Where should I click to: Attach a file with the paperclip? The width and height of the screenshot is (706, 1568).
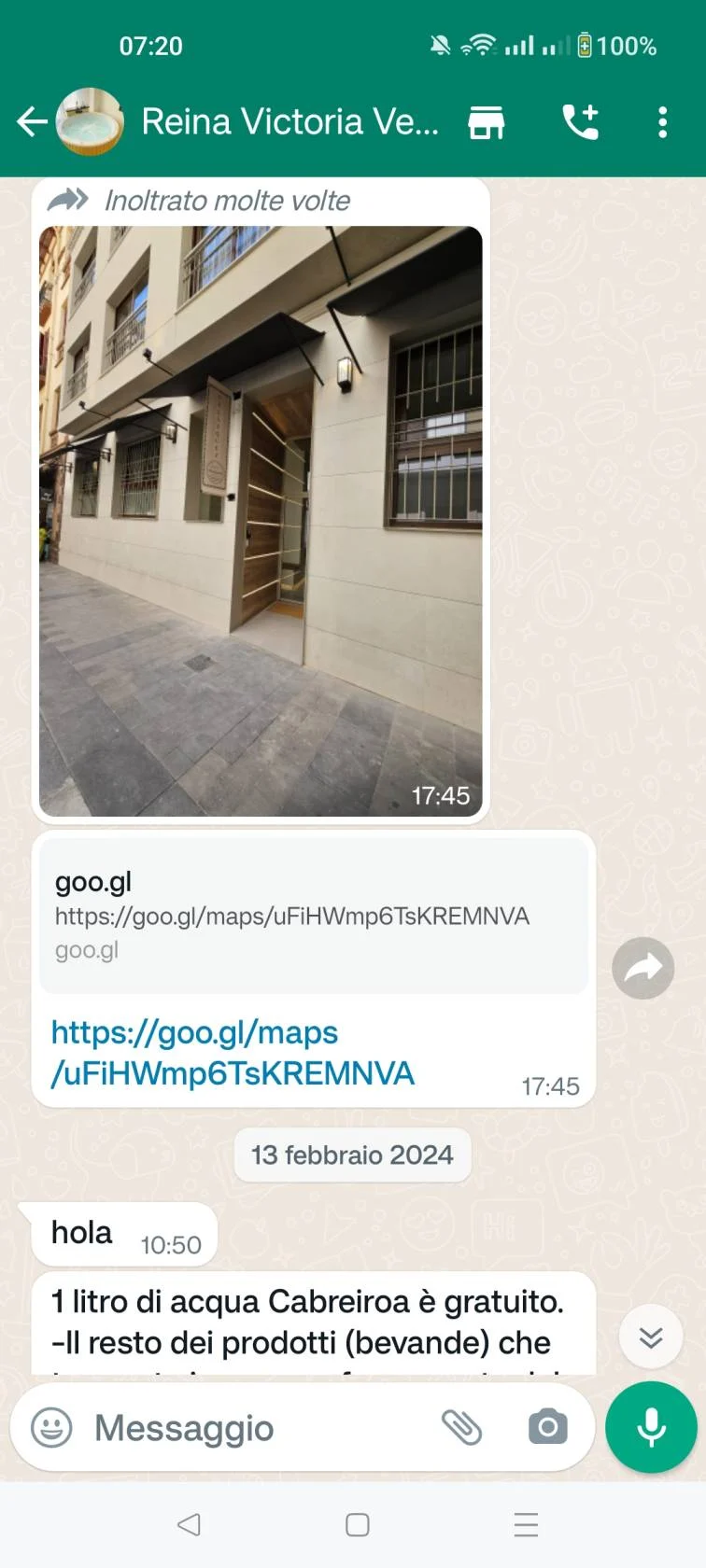point(461,1427)
